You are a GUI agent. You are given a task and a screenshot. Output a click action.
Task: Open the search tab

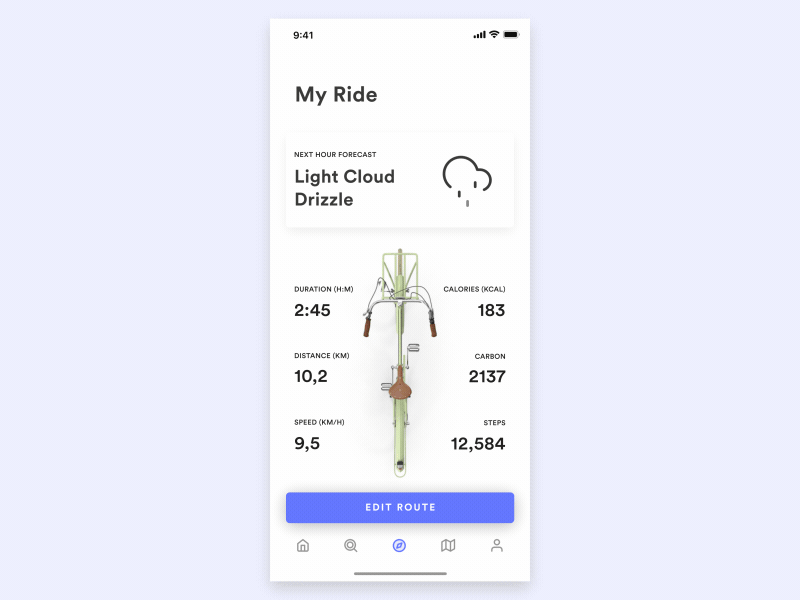(351, 546)
